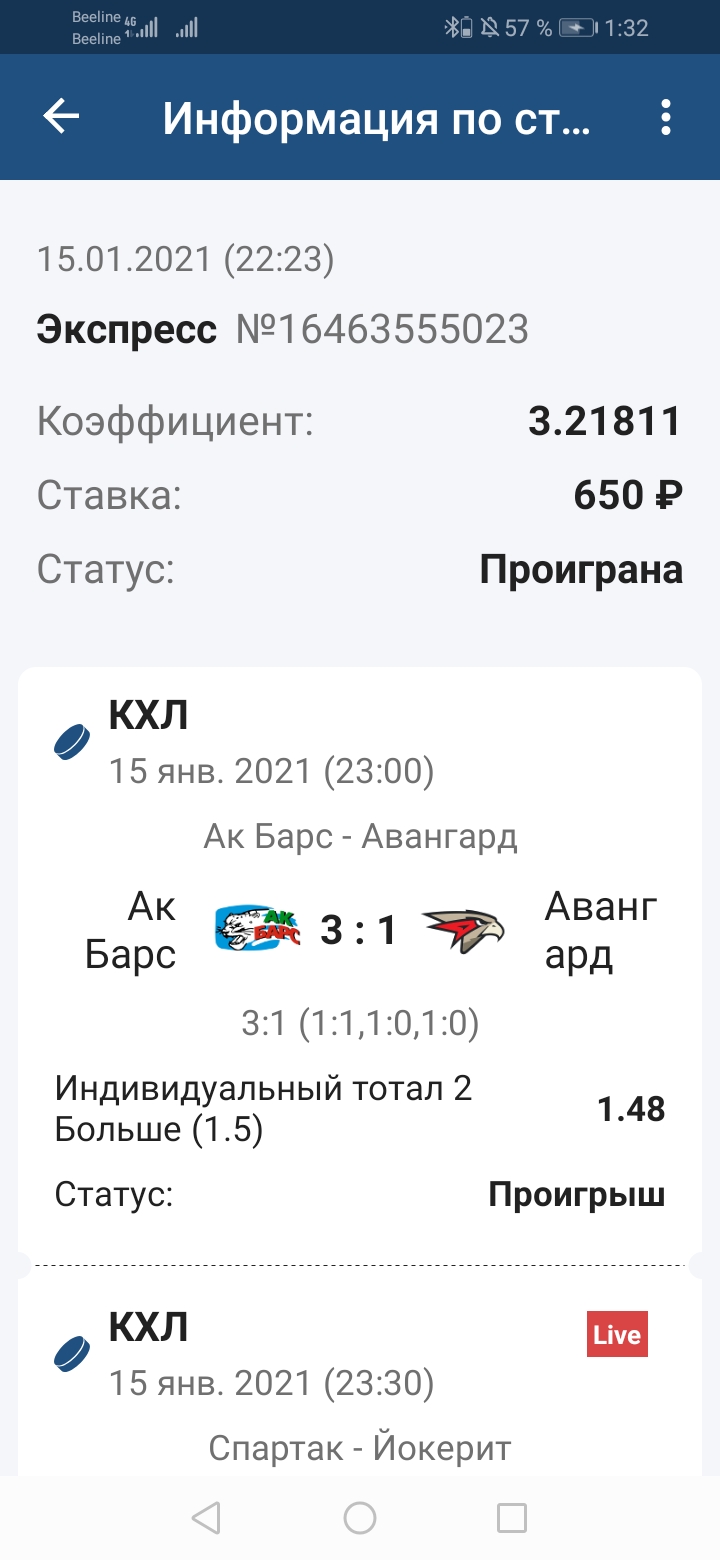This screenshot has width=720, height=1560.
Task: Open the three-dot overflow menu
Action: click(666, 118)
